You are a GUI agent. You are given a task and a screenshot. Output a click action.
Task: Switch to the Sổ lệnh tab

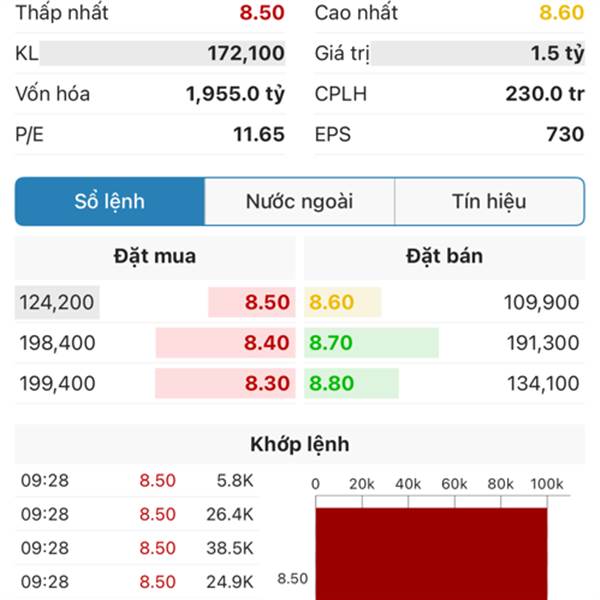point(110,202)
